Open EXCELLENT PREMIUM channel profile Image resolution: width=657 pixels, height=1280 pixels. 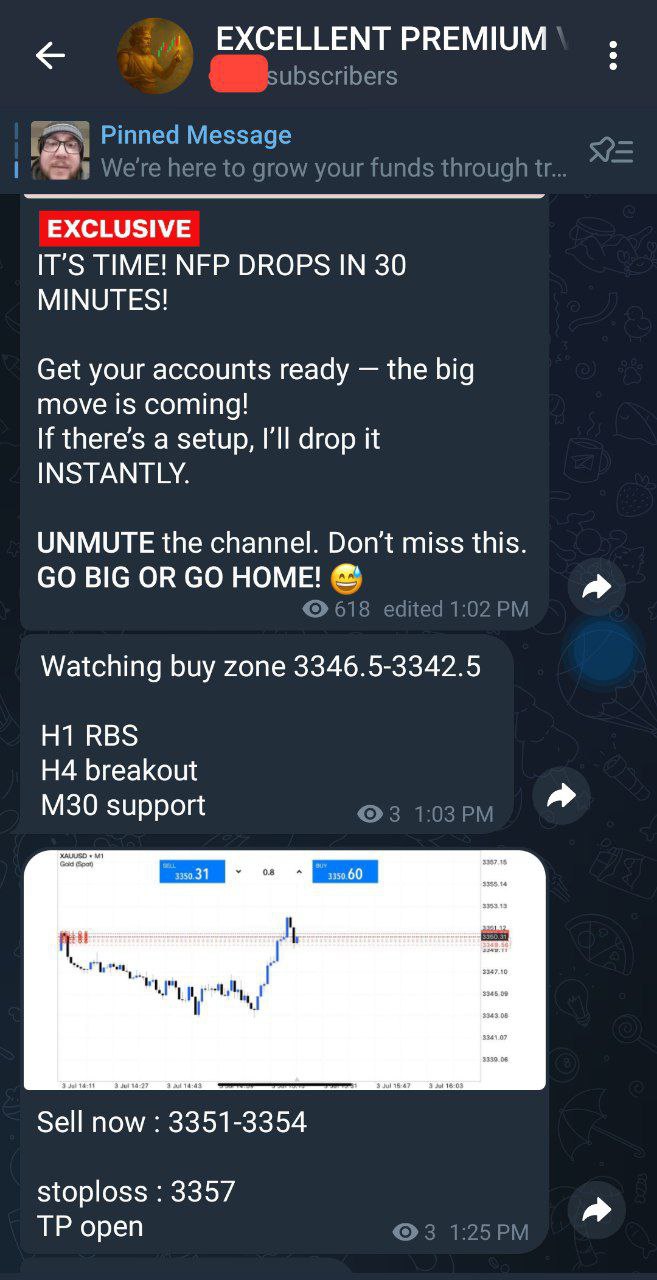(380, 56)
